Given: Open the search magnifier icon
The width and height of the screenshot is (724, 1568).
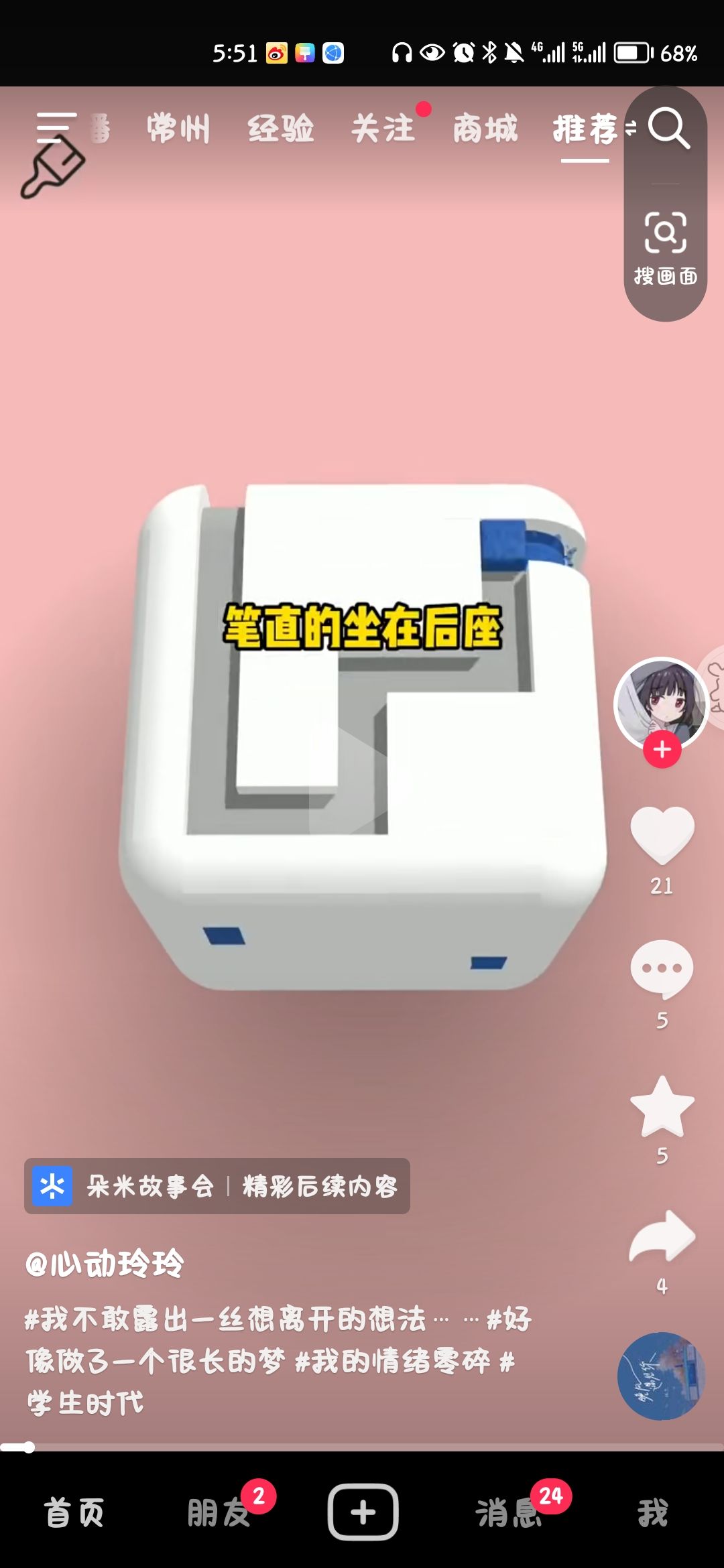Looking at the screenshot, I should (x=668, y=128).
